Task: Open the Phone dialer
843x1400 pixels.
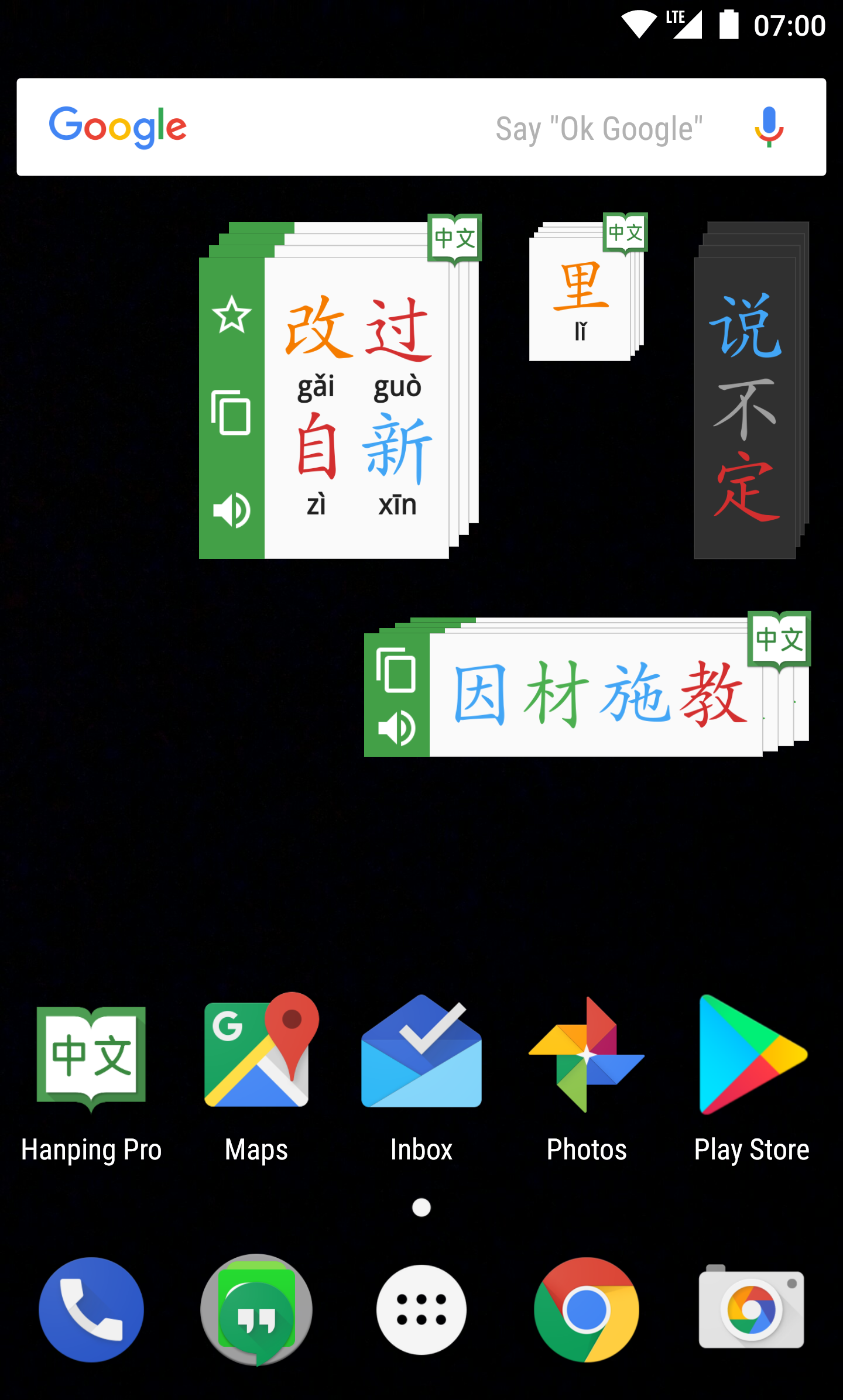Action: click(91, 1310)
